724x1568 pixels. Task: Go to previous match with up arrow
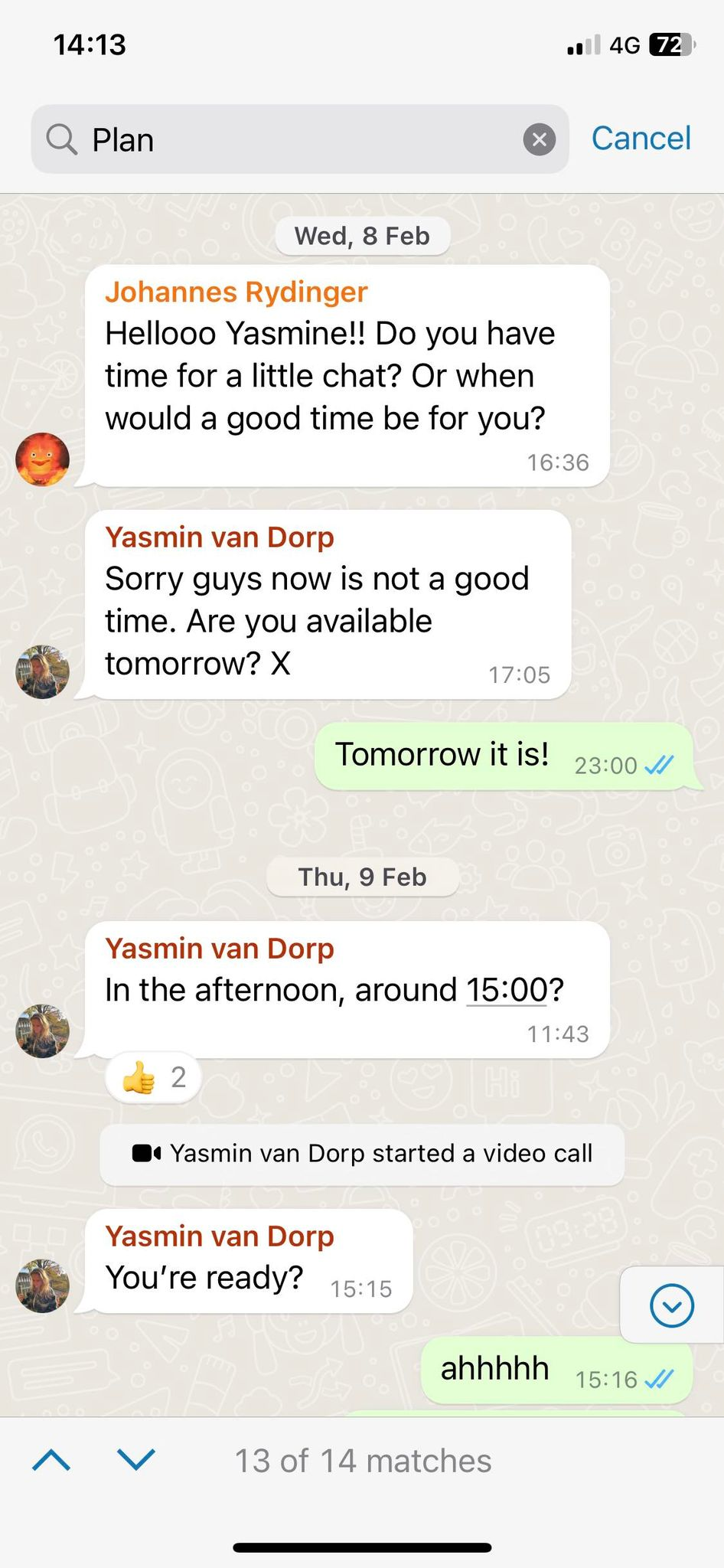pyautogui.click(x=52, y=1460)
